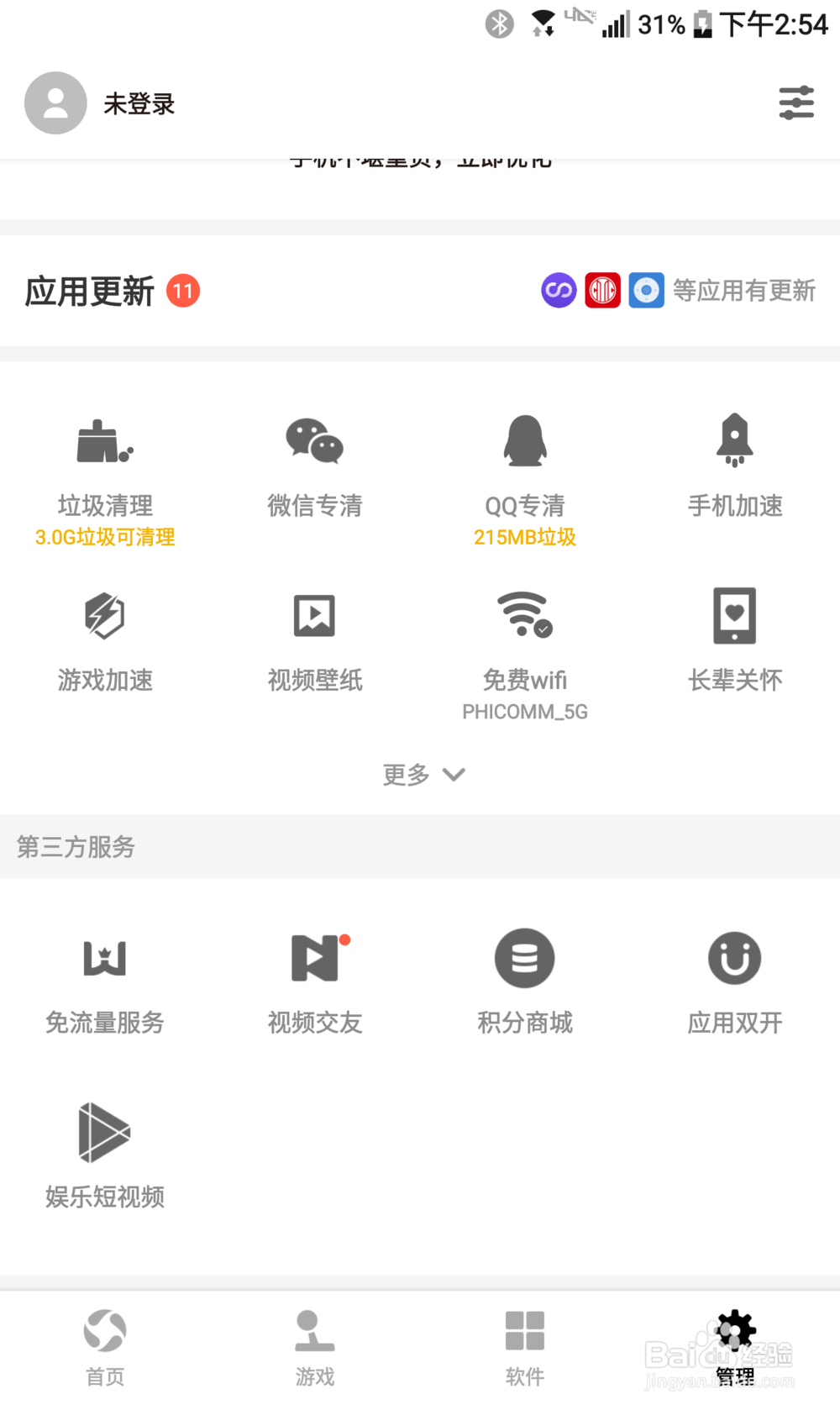The height and width of the screenshot is (1410, 840).
Task: Visit the 积分商城 points mall
Action: (x=525, y=981)
